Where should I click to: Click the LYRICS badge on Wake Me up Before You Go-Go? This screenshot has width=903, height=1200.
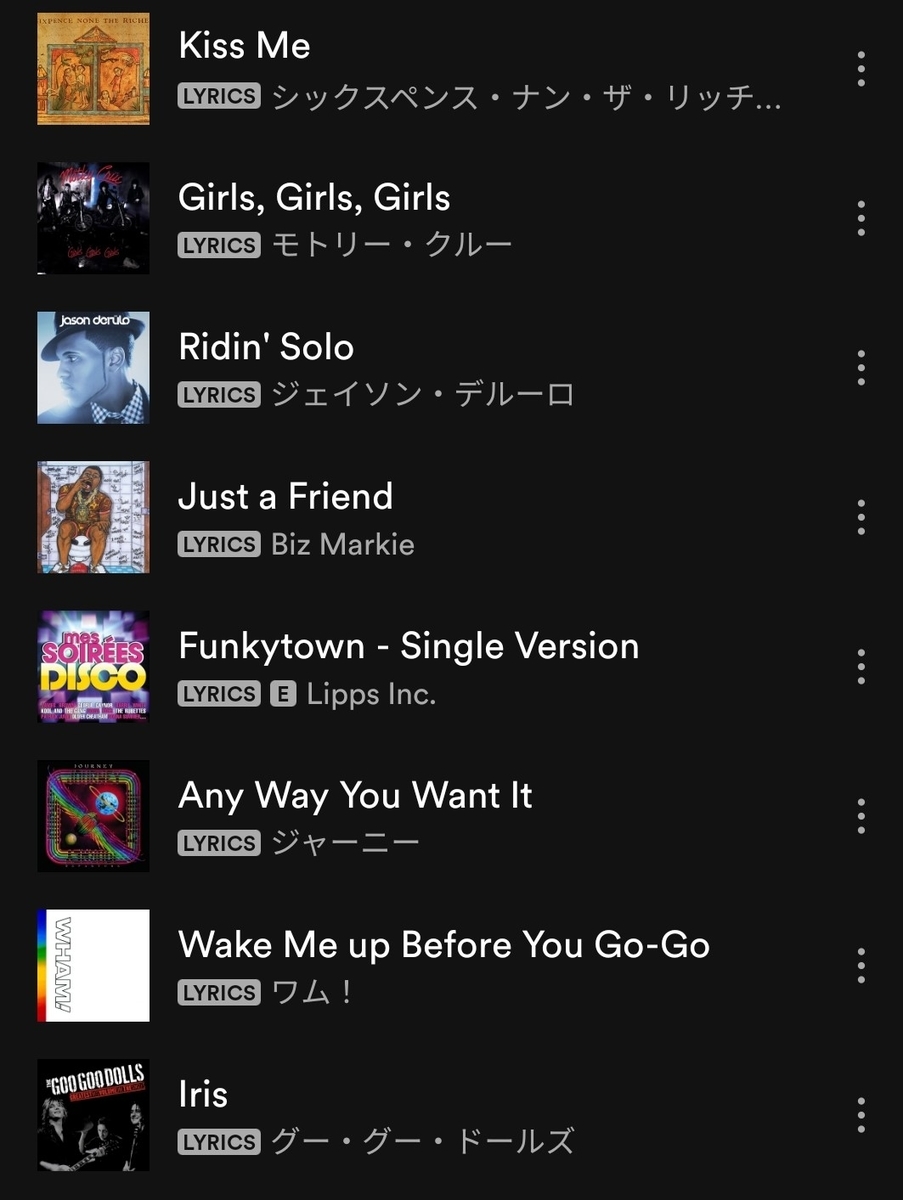[x=217, y=993]
